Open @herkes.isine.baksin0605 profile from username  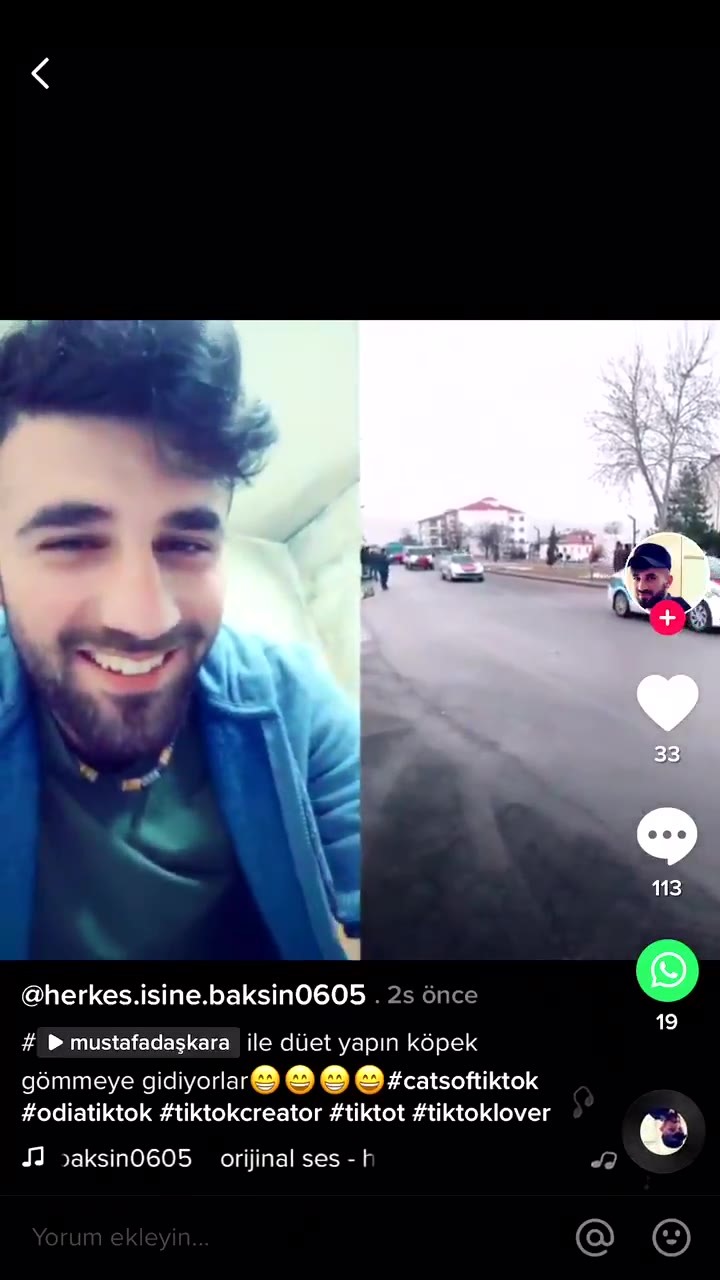point(194,995)
